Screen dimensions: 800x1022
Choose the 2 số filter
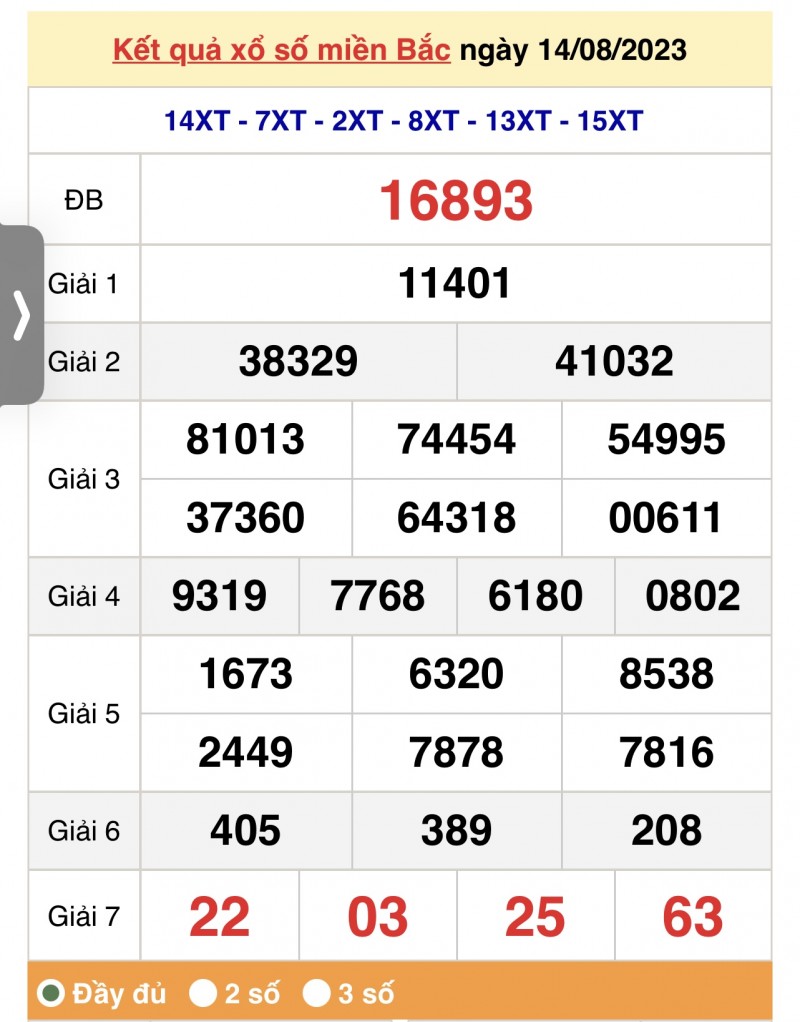point(204,993)
